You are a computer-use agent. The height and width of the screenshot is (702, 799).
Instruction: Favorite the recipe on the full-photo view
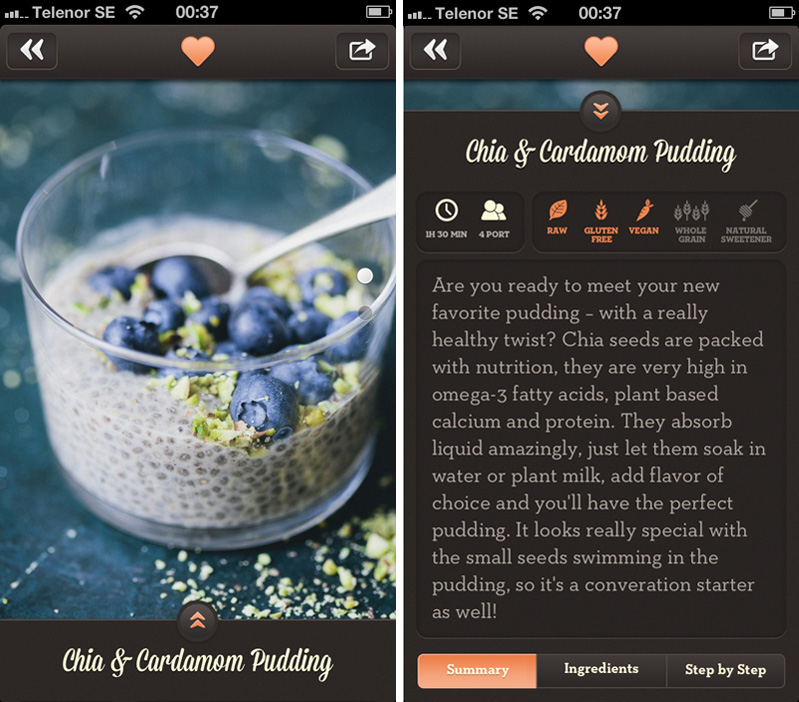click(x=198, y=50)
